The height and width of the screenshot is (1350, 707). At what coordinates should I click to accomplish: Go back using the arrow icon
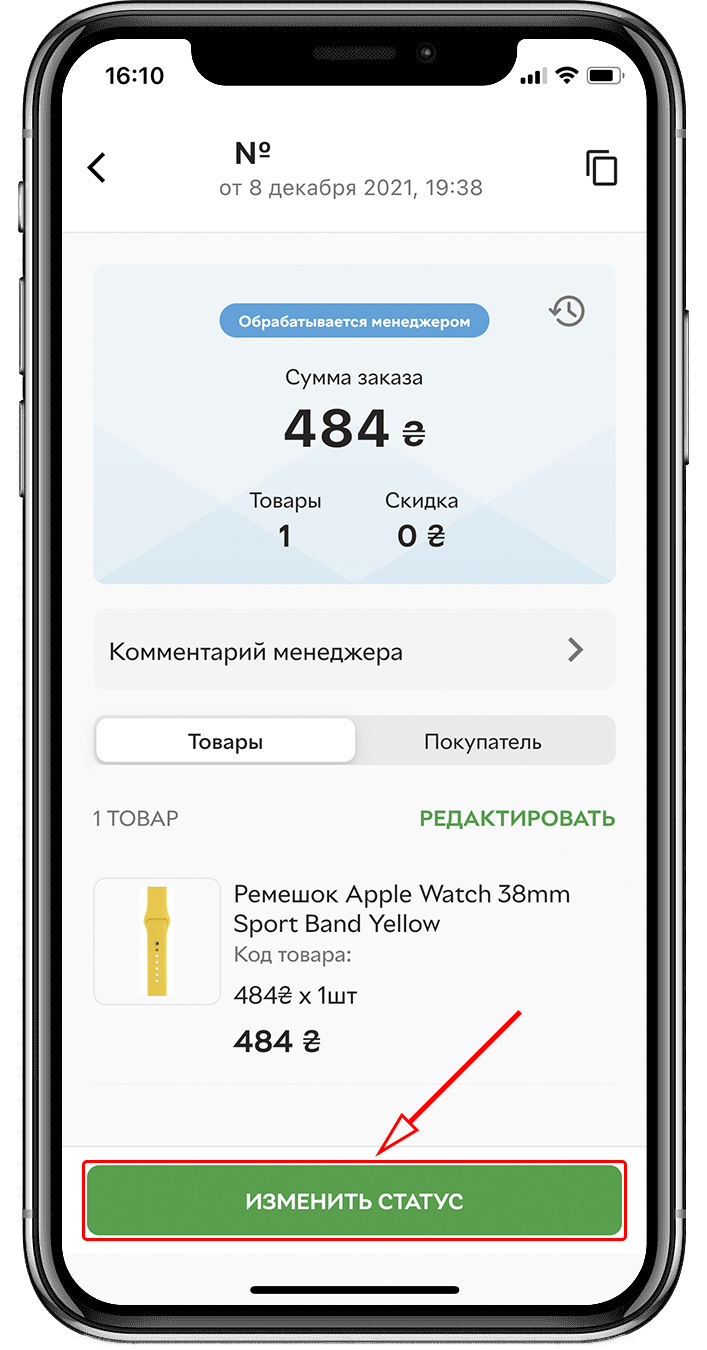point(97,168)
